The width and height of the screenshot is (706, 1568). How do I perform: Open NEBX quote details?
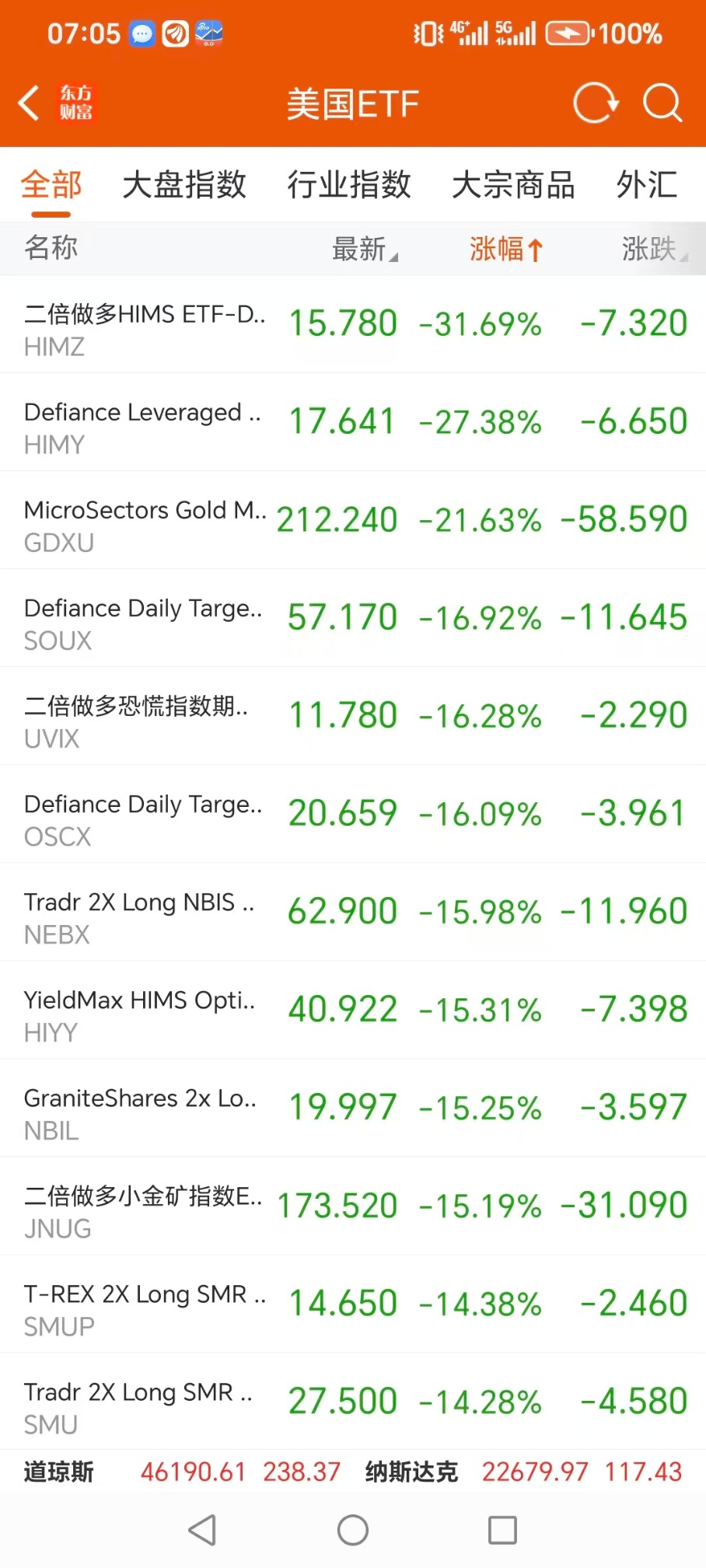click(x=353, y=913)
